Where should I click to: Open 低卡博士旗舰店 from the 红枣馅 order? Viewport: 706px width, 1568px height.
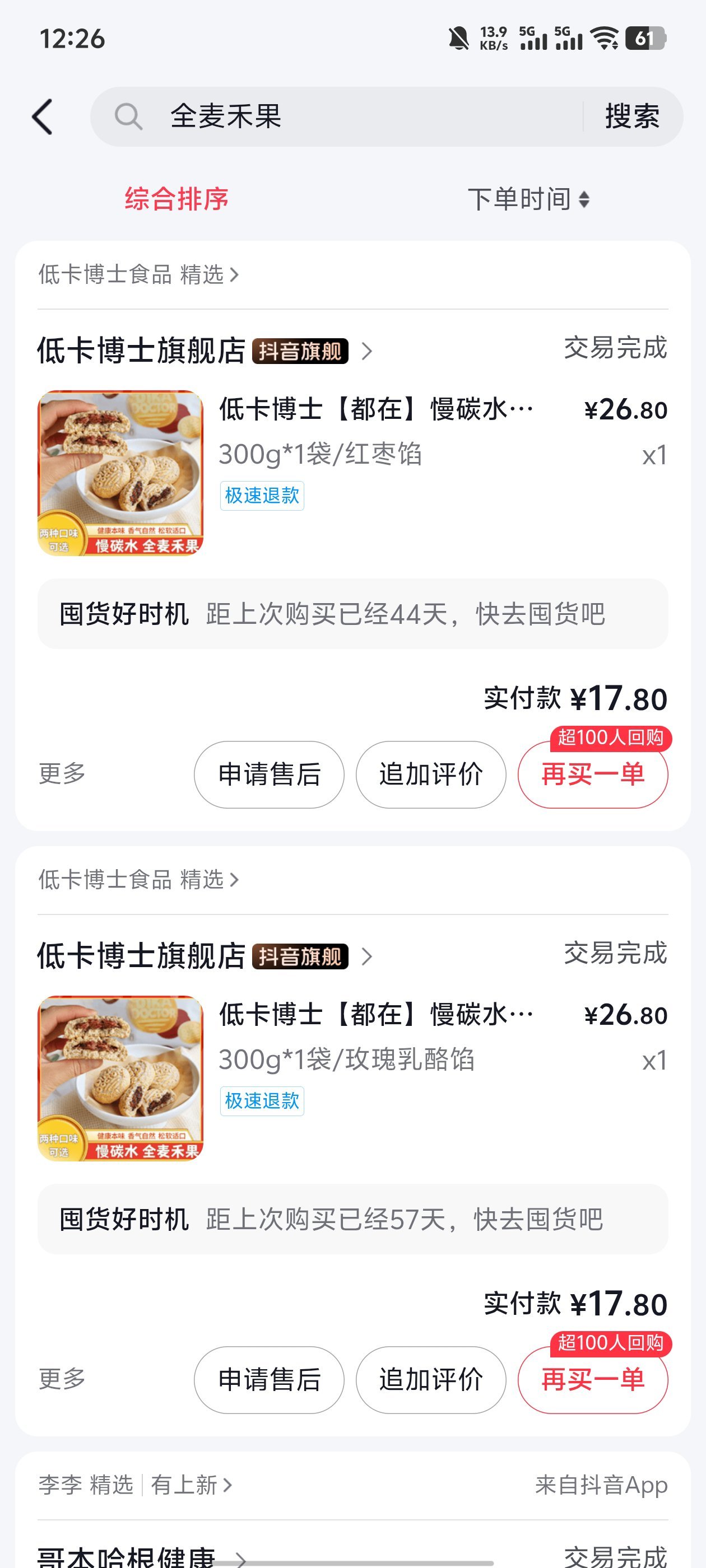click(x=141, y=351)
